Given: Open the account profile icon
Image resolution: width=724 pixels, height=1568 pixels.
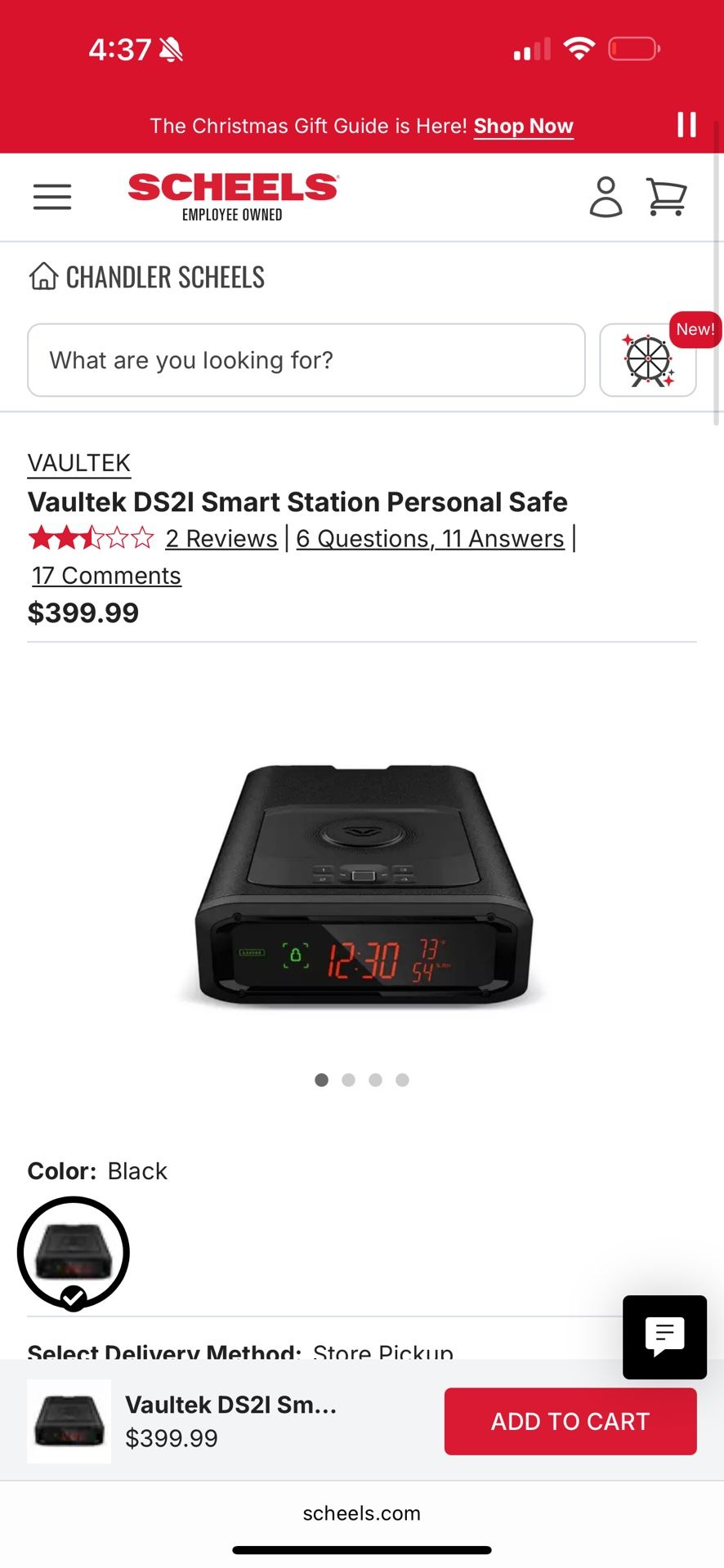Looking at the screenshot, I should (606, 197).
